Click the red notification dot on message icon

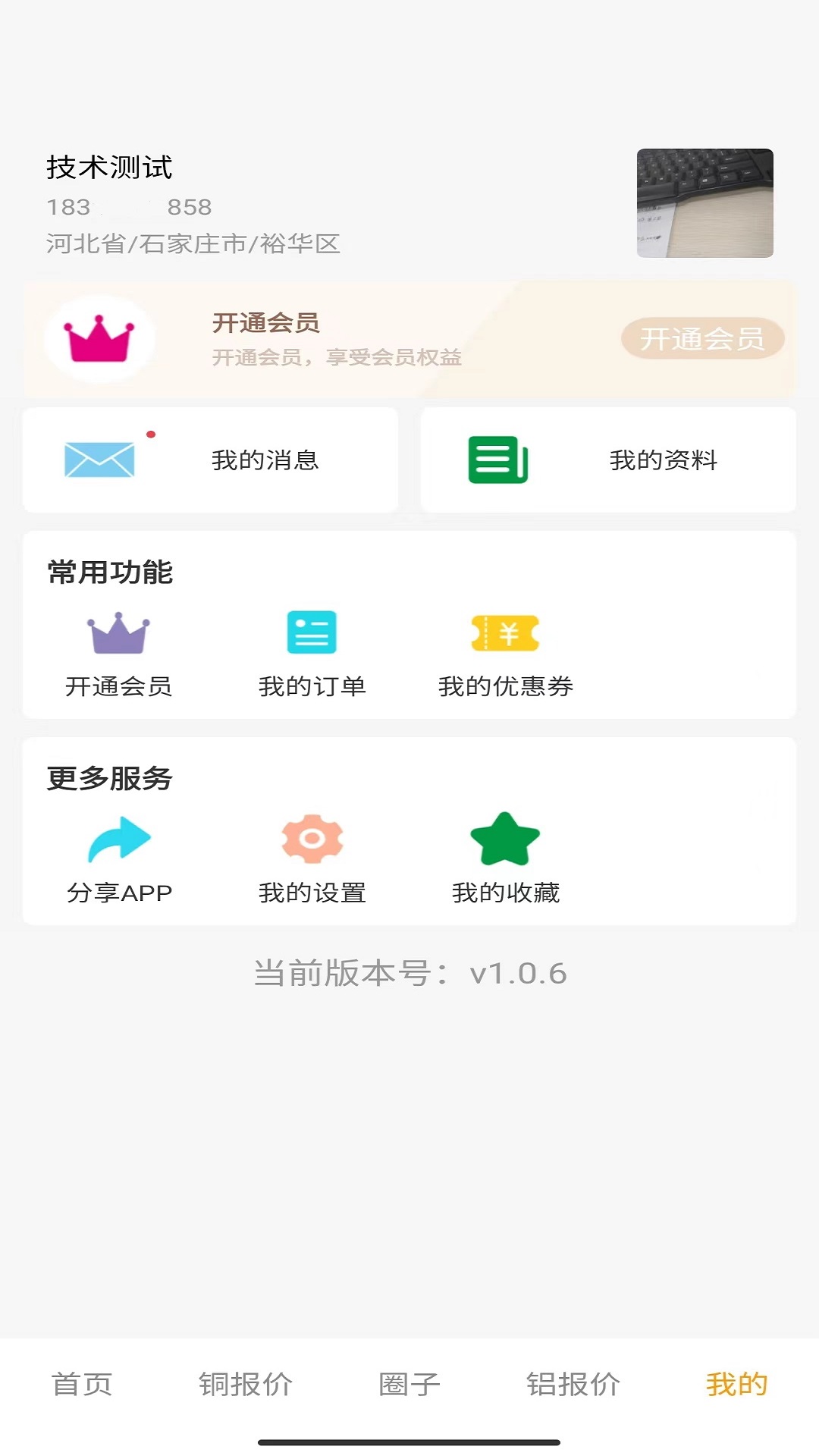(x=152, y=434)
